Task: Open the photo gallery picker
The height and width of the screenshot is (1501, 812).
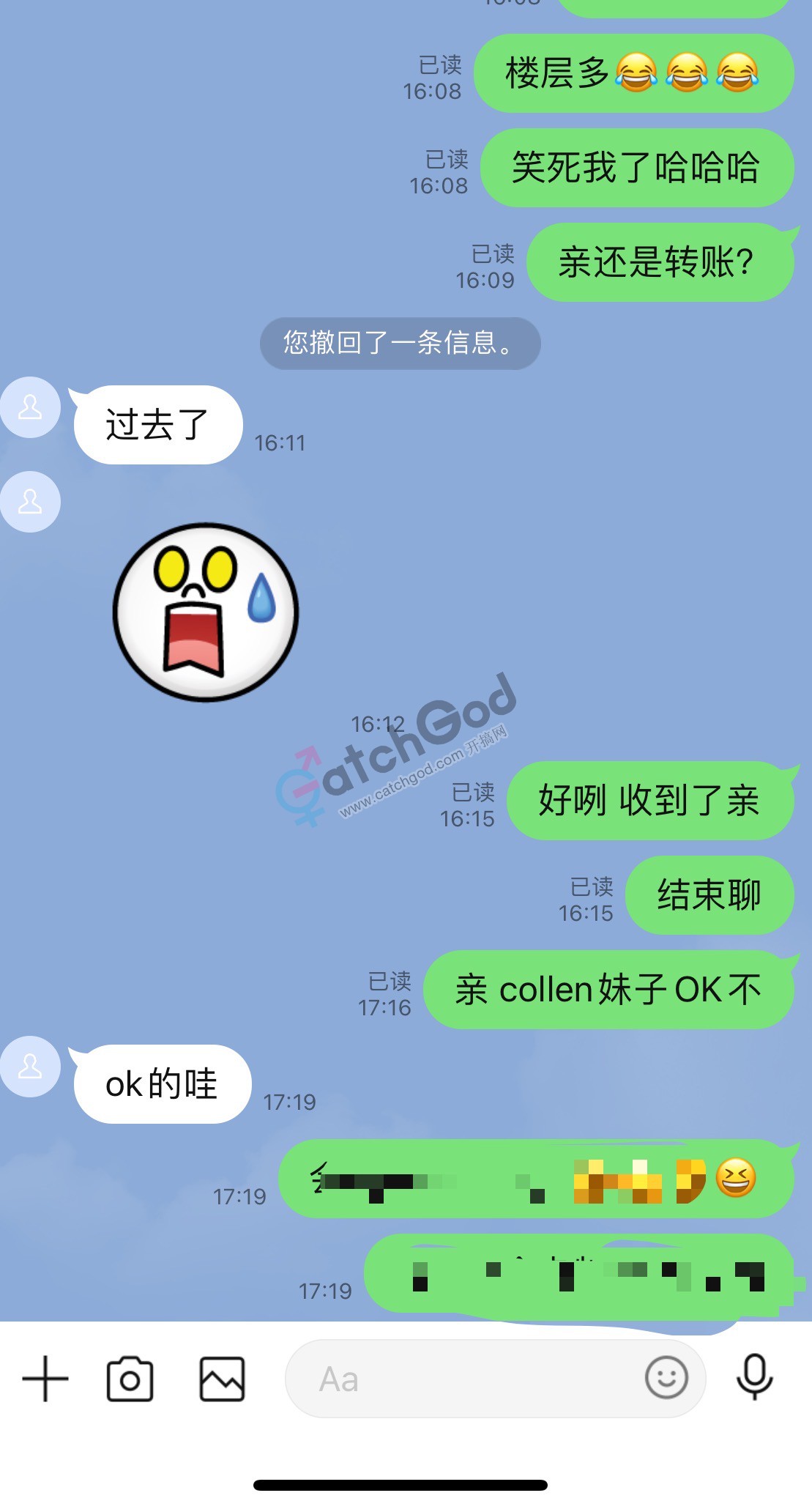Action: 222,1379
